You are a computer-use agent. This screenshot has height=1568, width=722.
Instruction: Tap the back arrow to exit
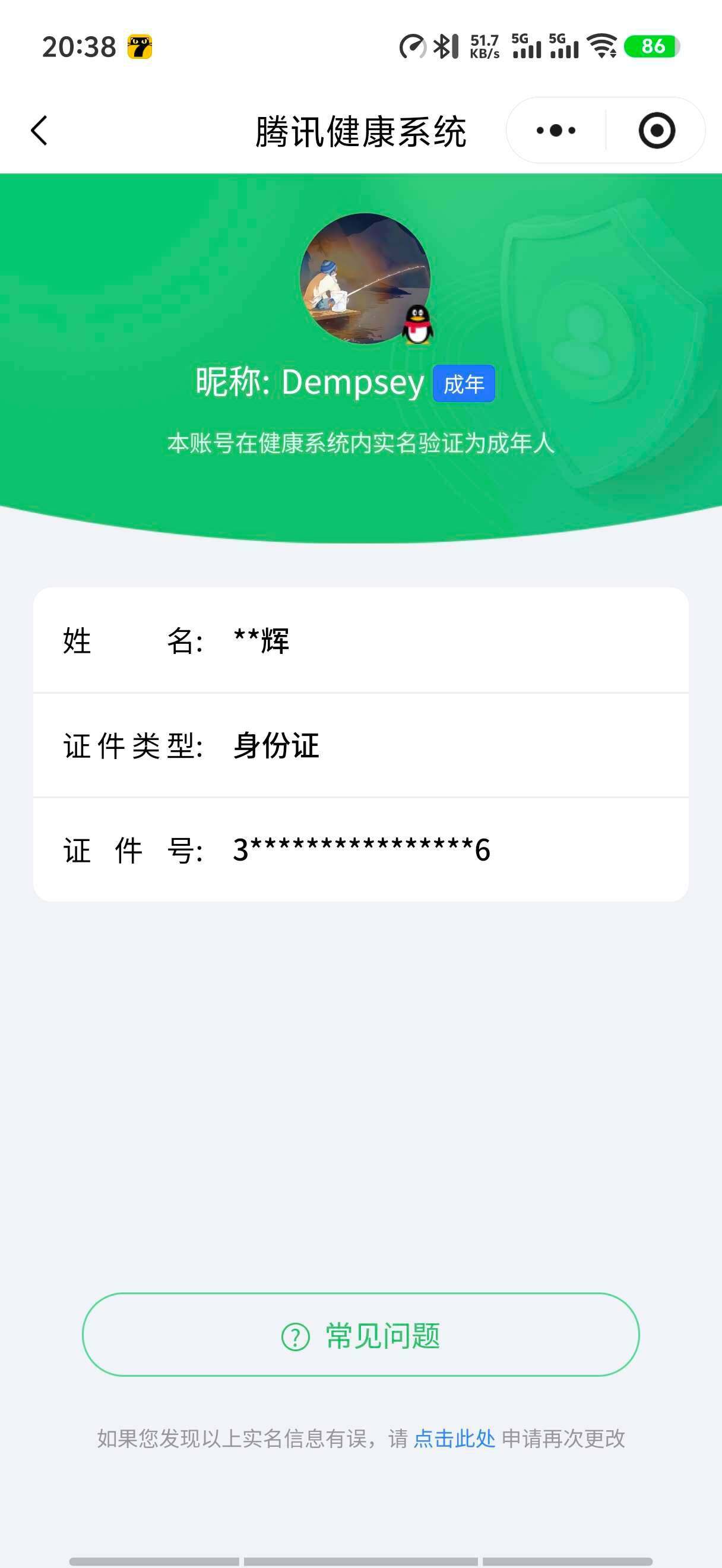click(39, 129)
